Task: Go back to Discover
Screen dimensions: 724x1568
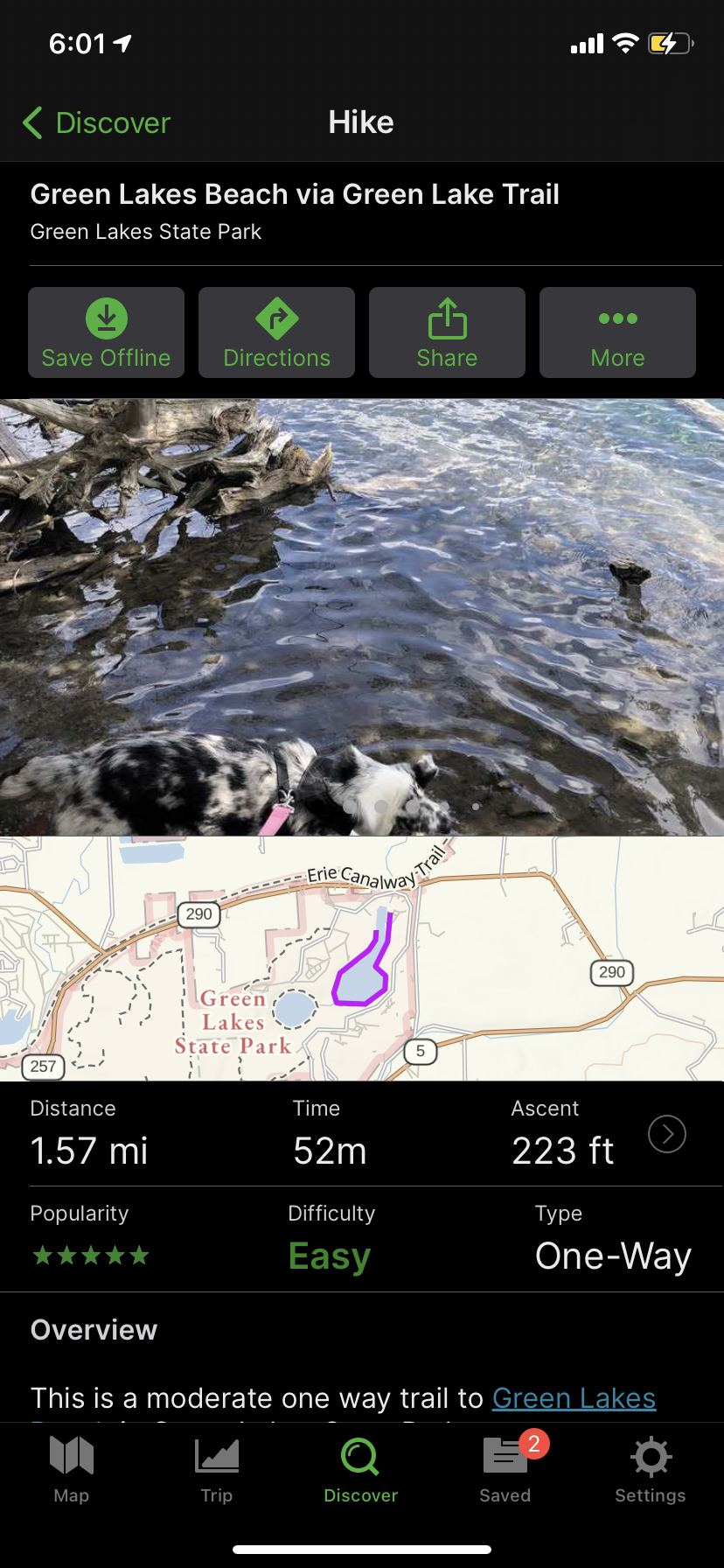Action: (x=96, y=122)
